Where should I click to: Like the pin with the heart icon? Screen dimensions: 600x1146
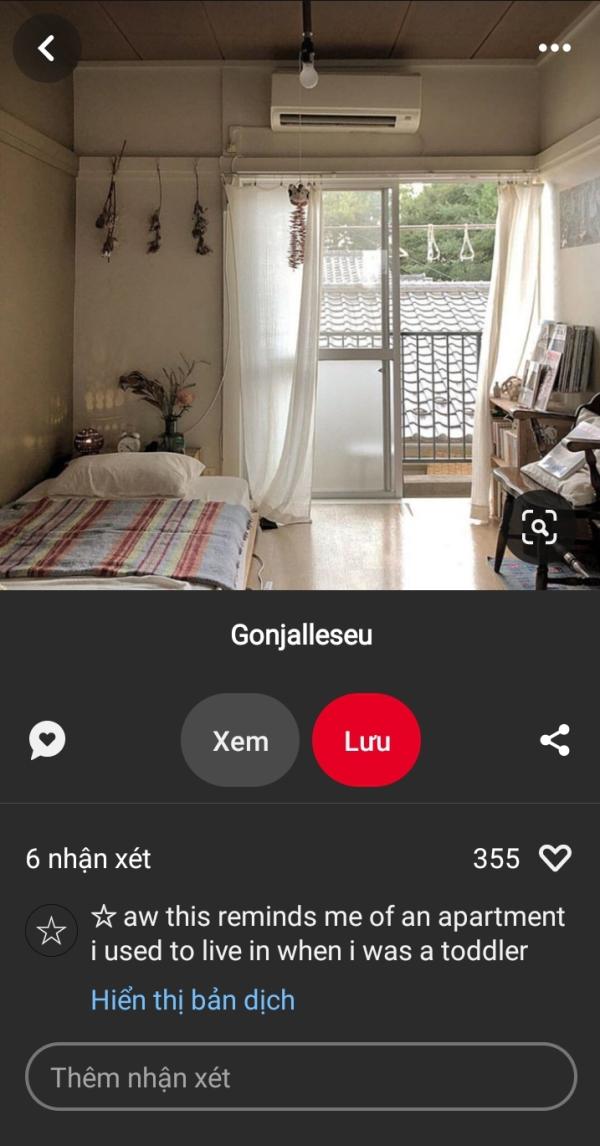555,858
